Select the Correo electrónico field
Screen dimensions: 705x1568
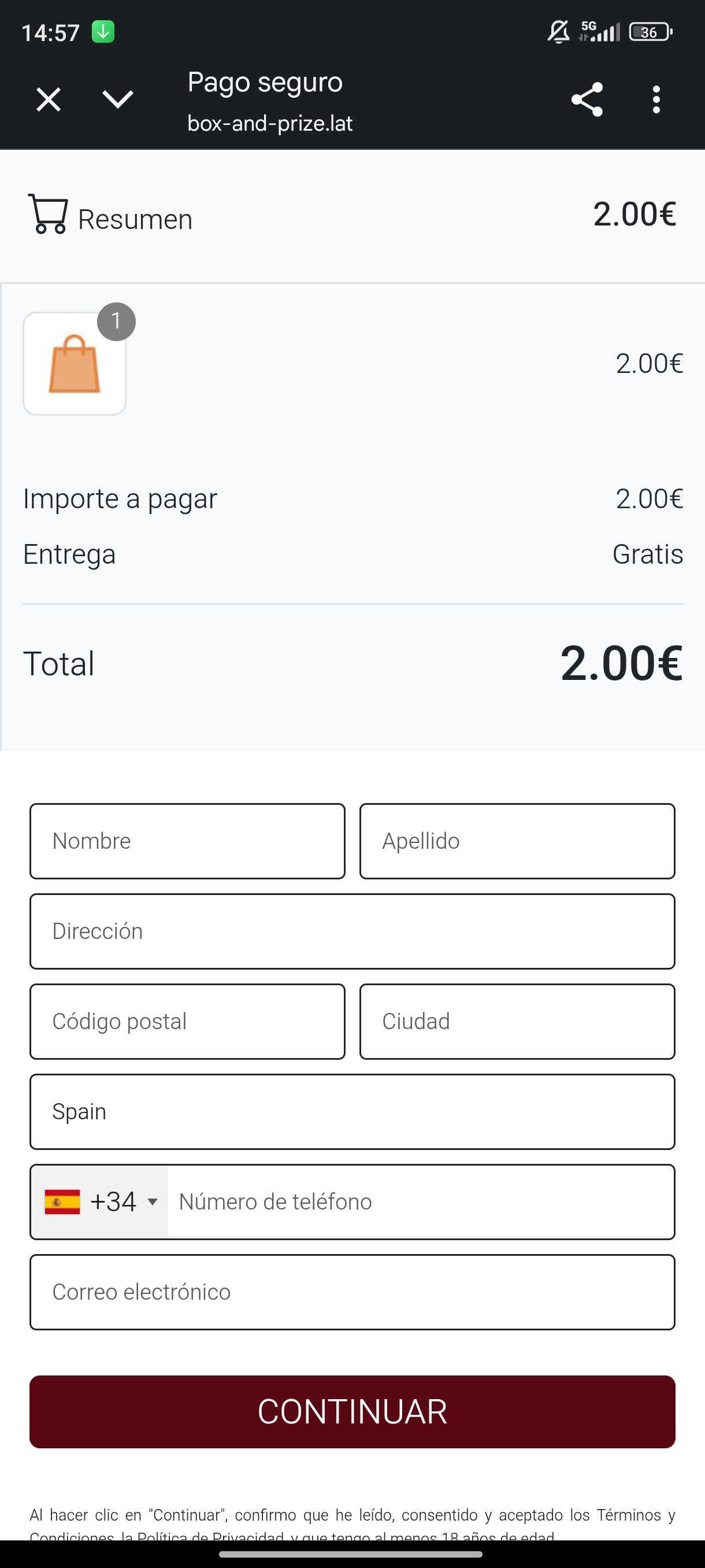click(x=352, y=1292)
